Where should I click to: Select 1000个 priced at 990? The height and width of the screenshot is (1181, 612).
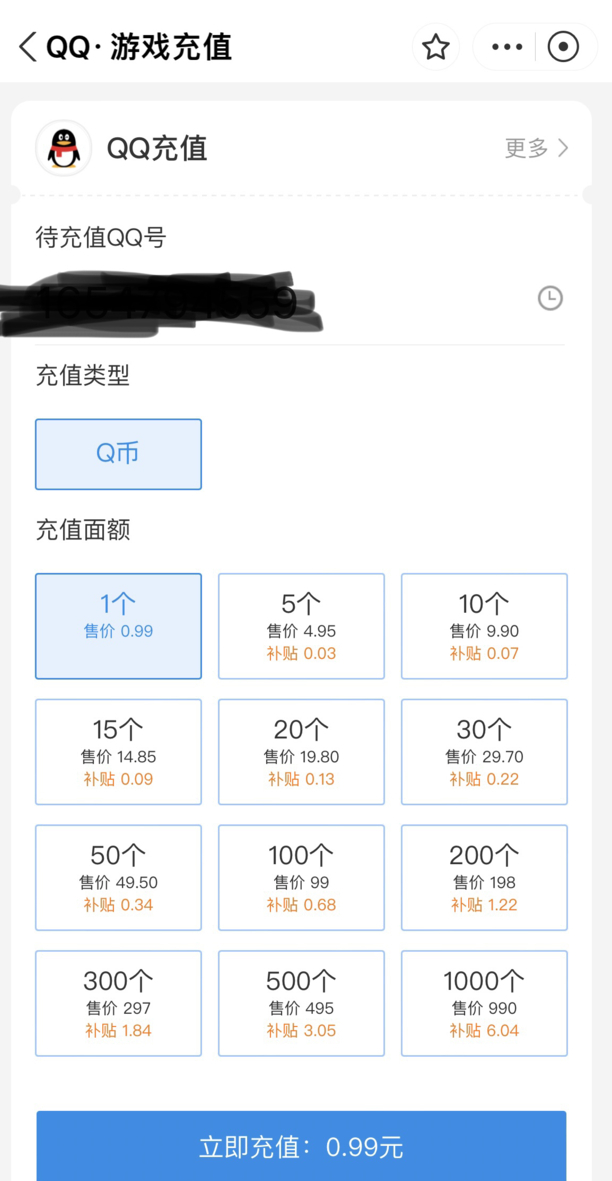click(x=484, y=1003)
